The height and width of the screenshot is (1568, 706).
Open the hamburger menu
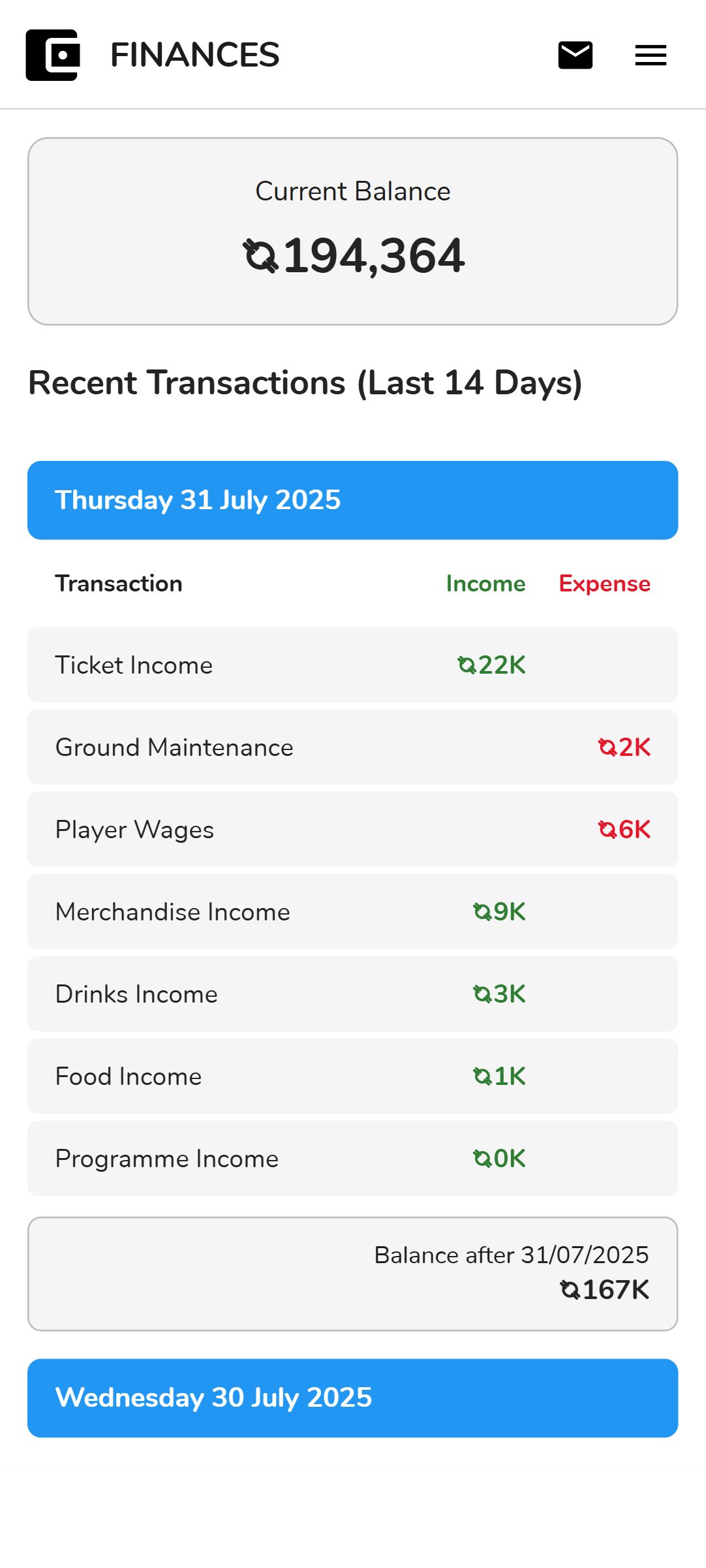point(651,55)
